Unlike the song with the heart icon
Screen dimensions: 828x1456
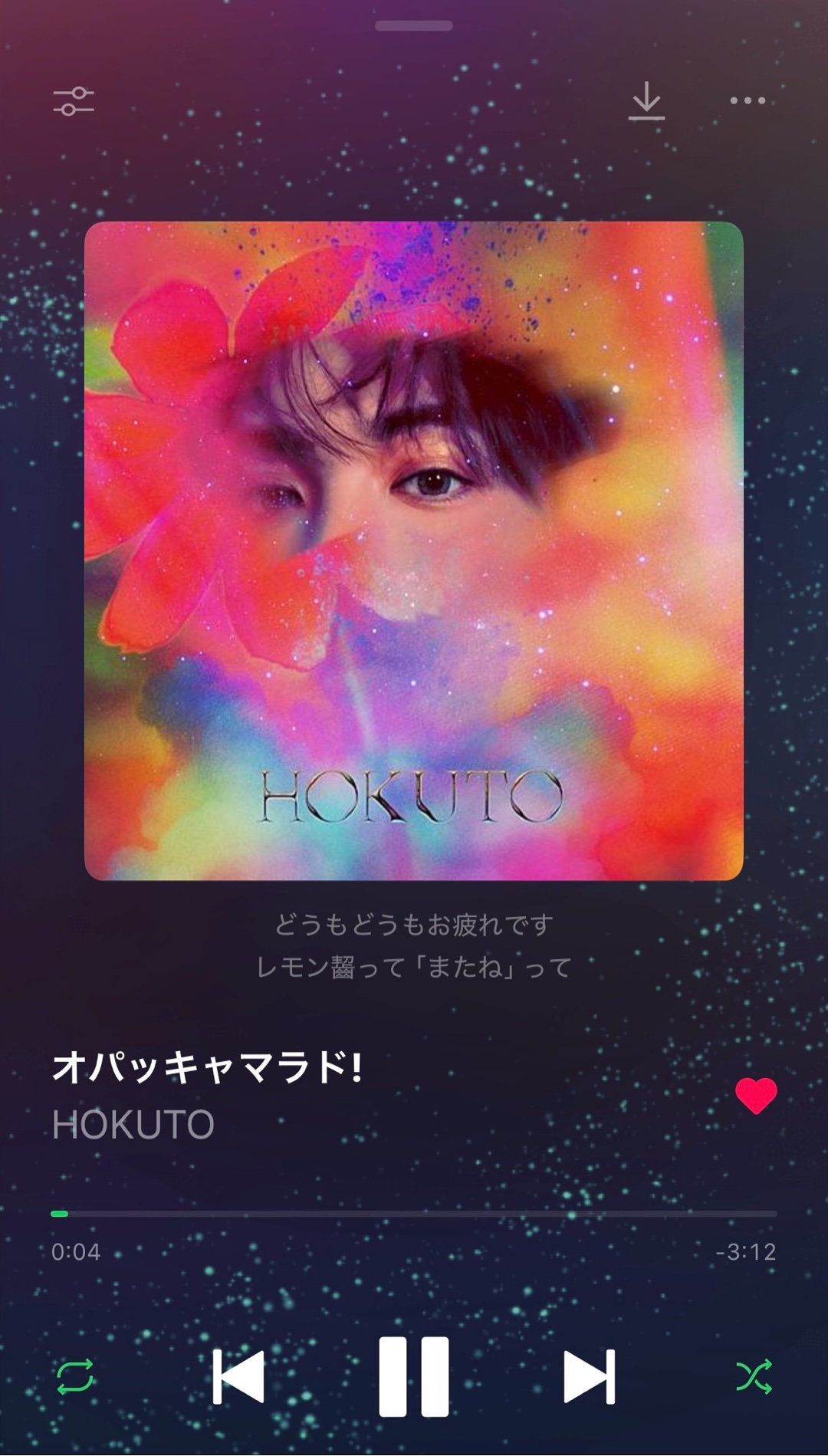(x=756, y=1095)
